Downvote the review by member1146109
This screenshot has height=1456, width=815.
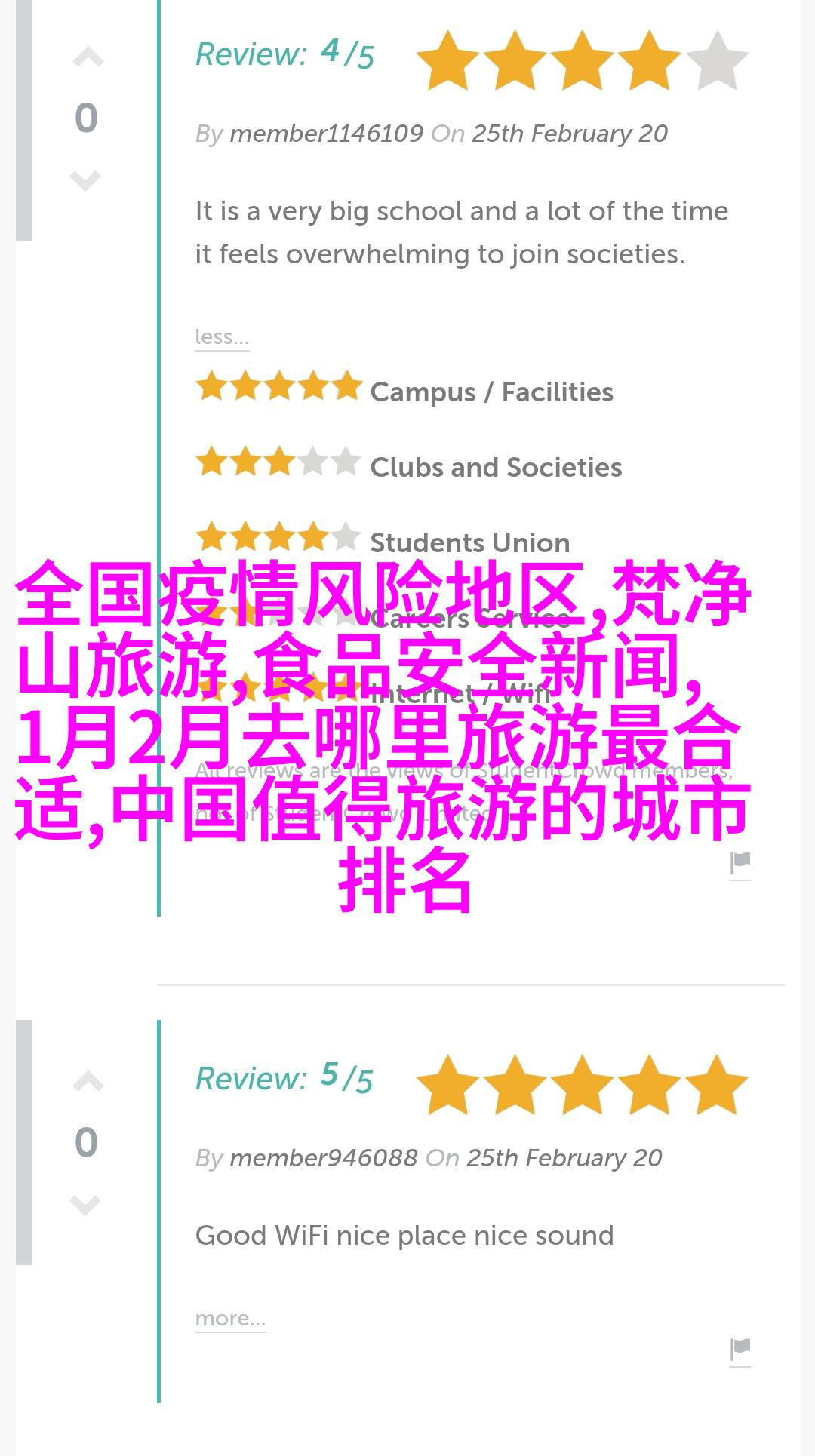(x=85, y=180)
